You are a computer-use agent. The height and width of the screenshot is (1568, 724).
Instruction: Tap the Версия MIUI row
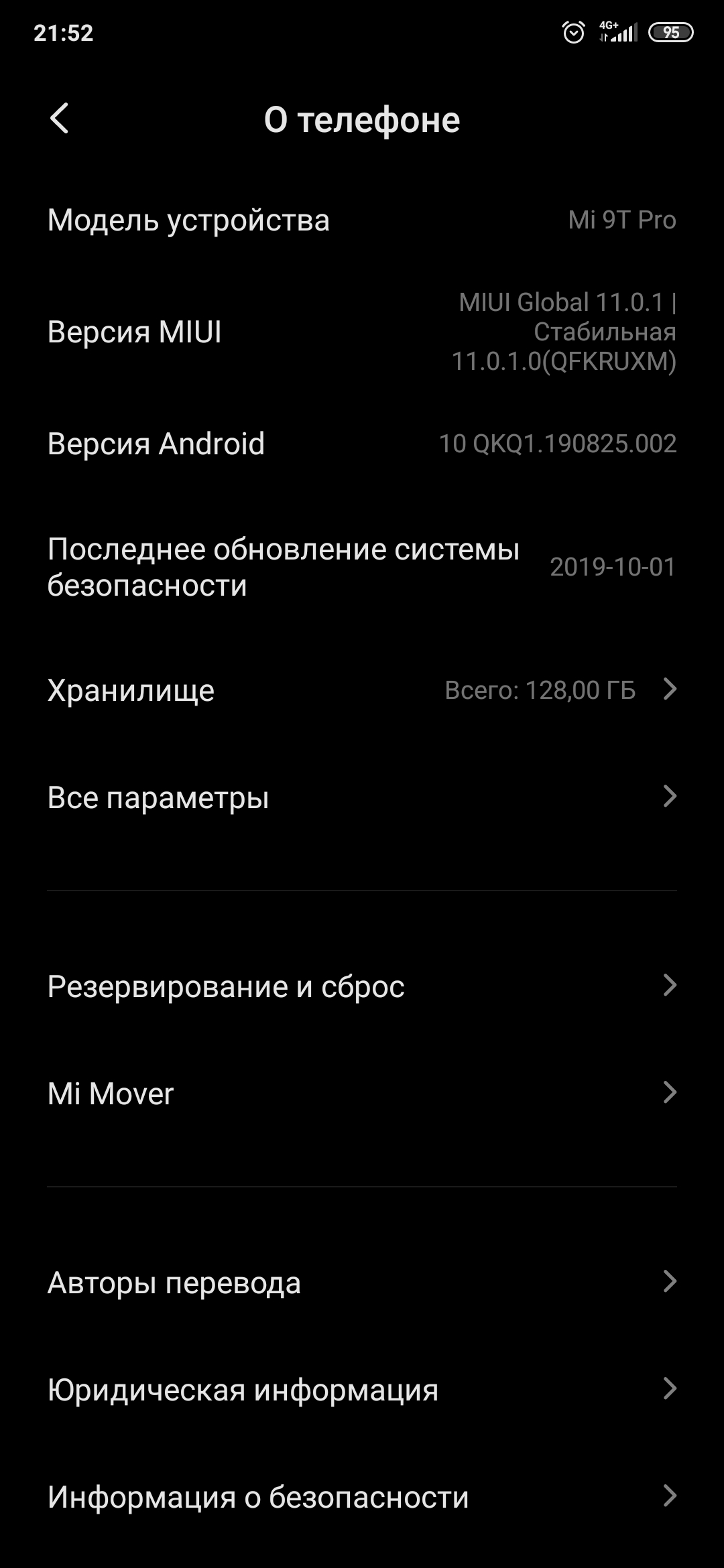(x=362, y=332)
